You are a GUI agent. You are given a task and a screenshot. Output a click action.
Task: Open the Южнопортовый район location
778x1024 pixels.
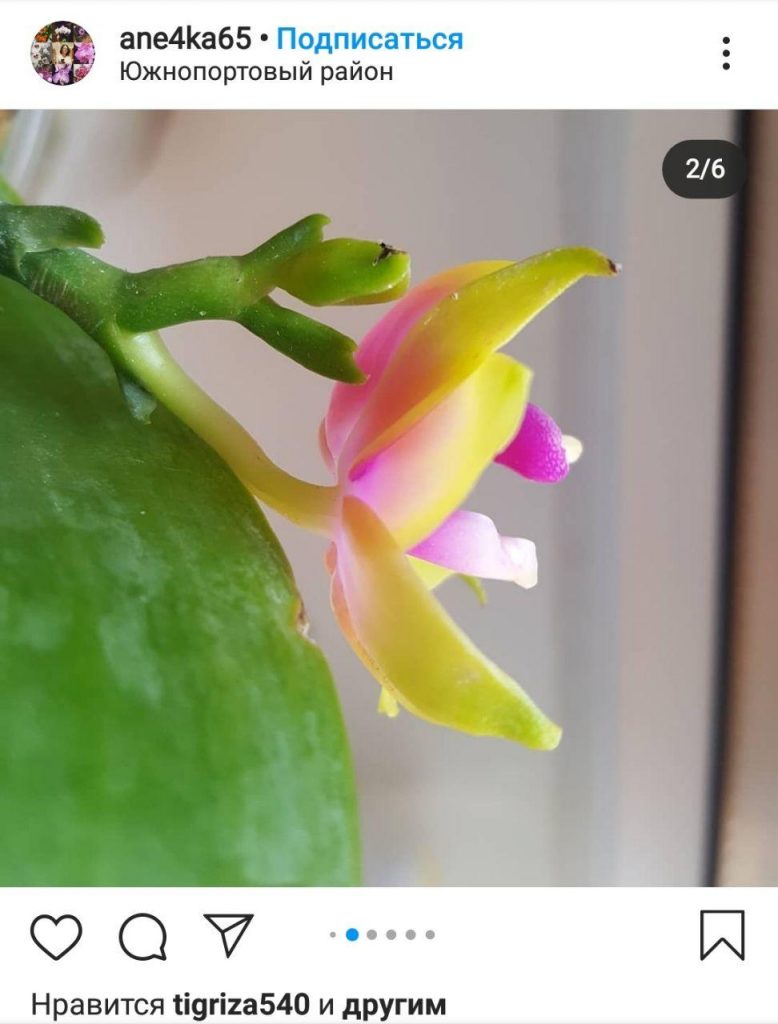pyautogui.click(x=257, y=72)
